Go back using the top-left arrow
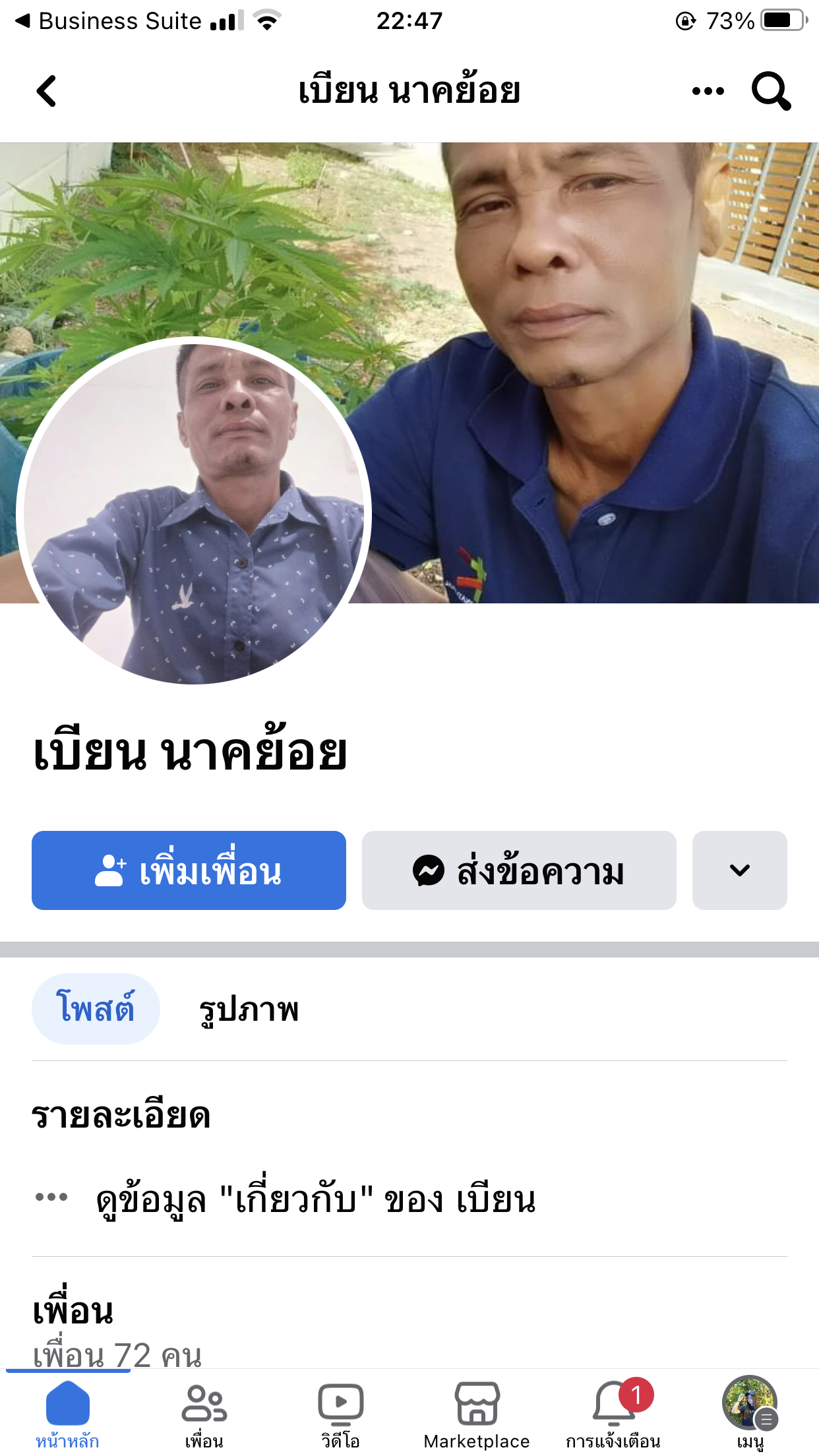This screenshot has height=1456, width=819. click(46, 91)
